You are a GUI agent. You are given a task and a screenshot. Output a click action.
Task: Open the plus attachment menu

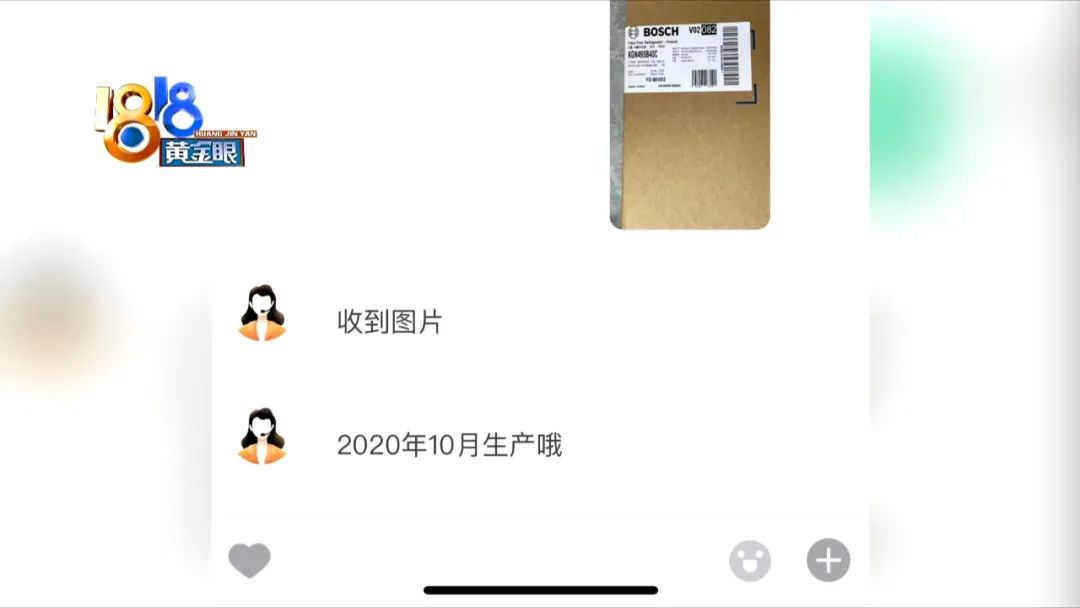(828, 560)
